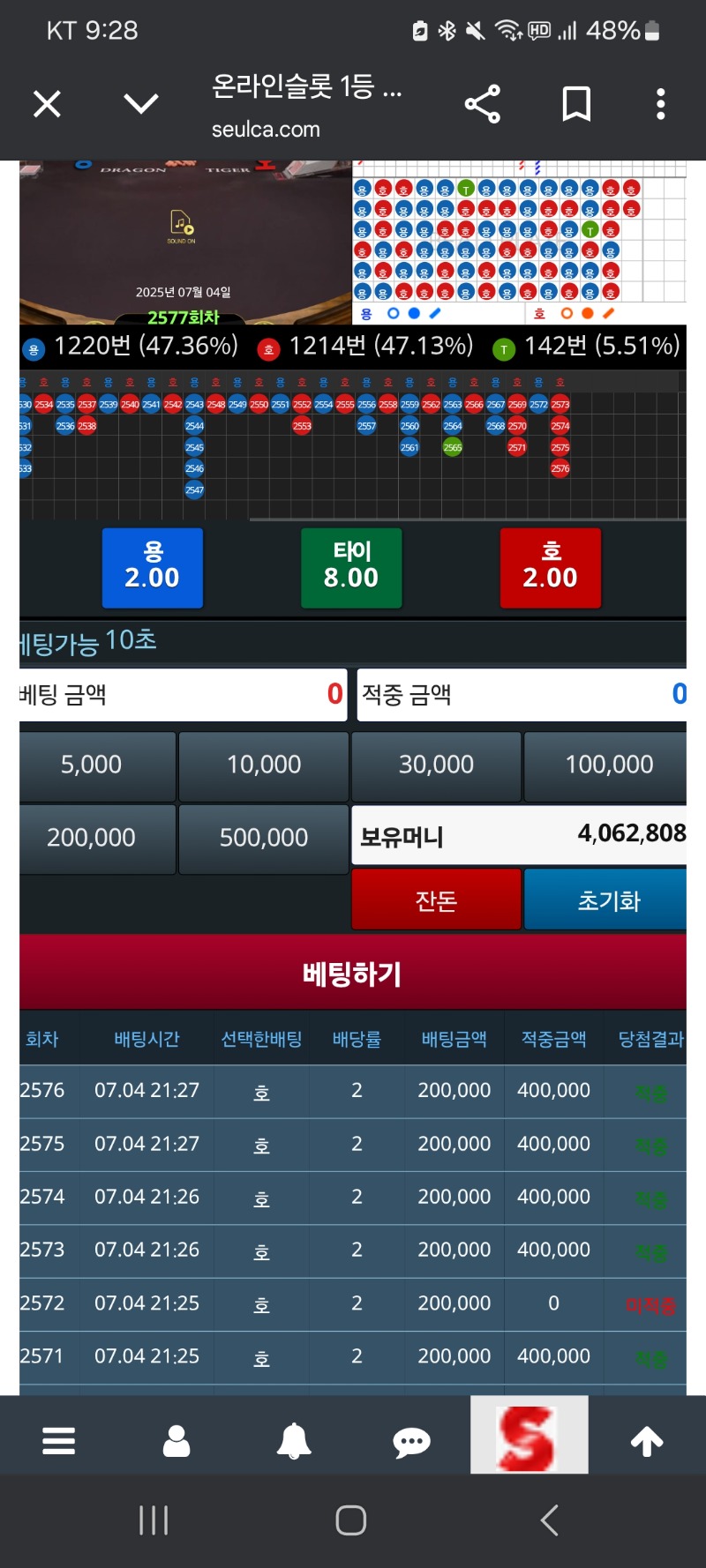Image resolution: width=706 pixels, height=1568 pixels.
Task: Tap the 잔돈 button
Action: pos(436,900)
